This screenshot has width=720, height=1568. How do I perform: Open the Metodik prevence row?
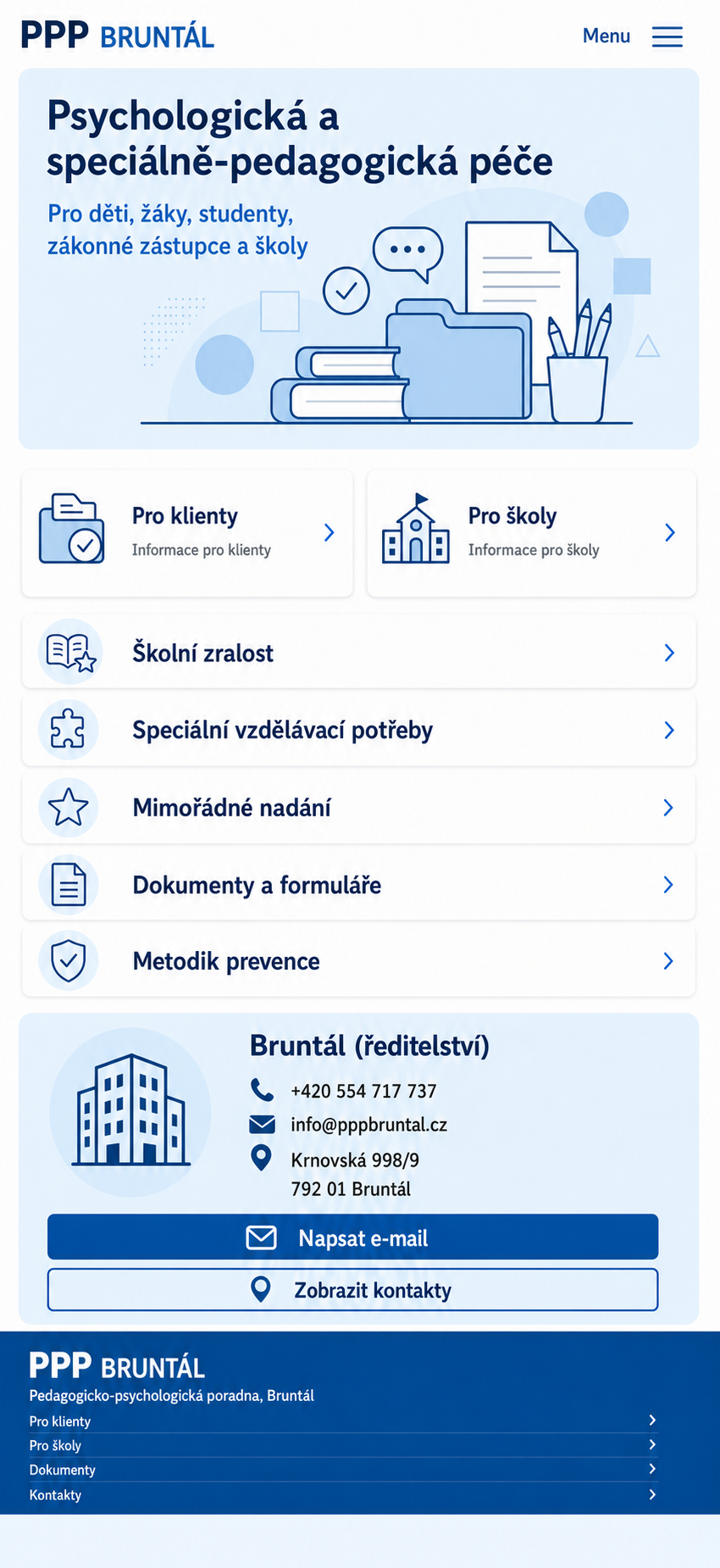[x=359, y=961]
